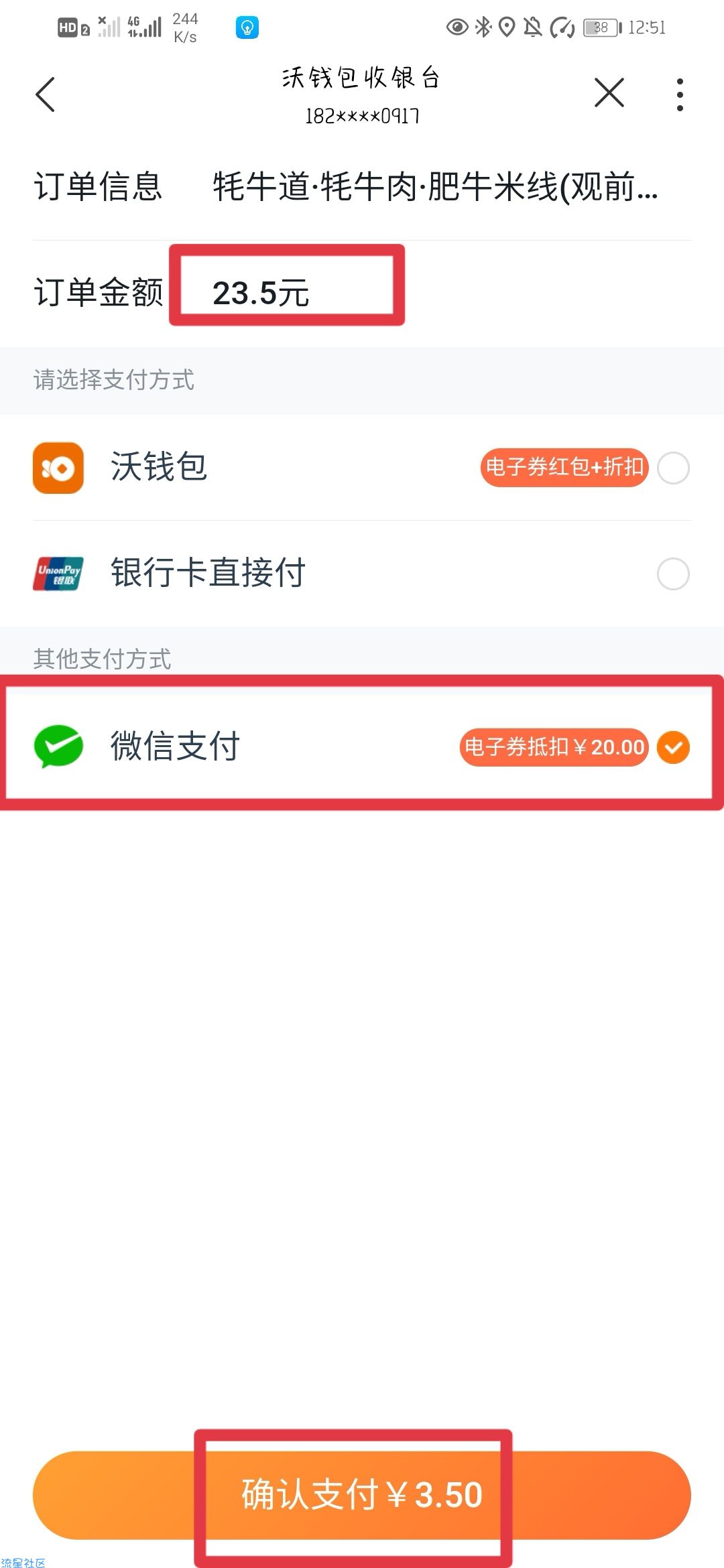Close the 沃钱包 cashier page
The height and width of the screenshot is (1568, 724).
(x=609, y=92)
